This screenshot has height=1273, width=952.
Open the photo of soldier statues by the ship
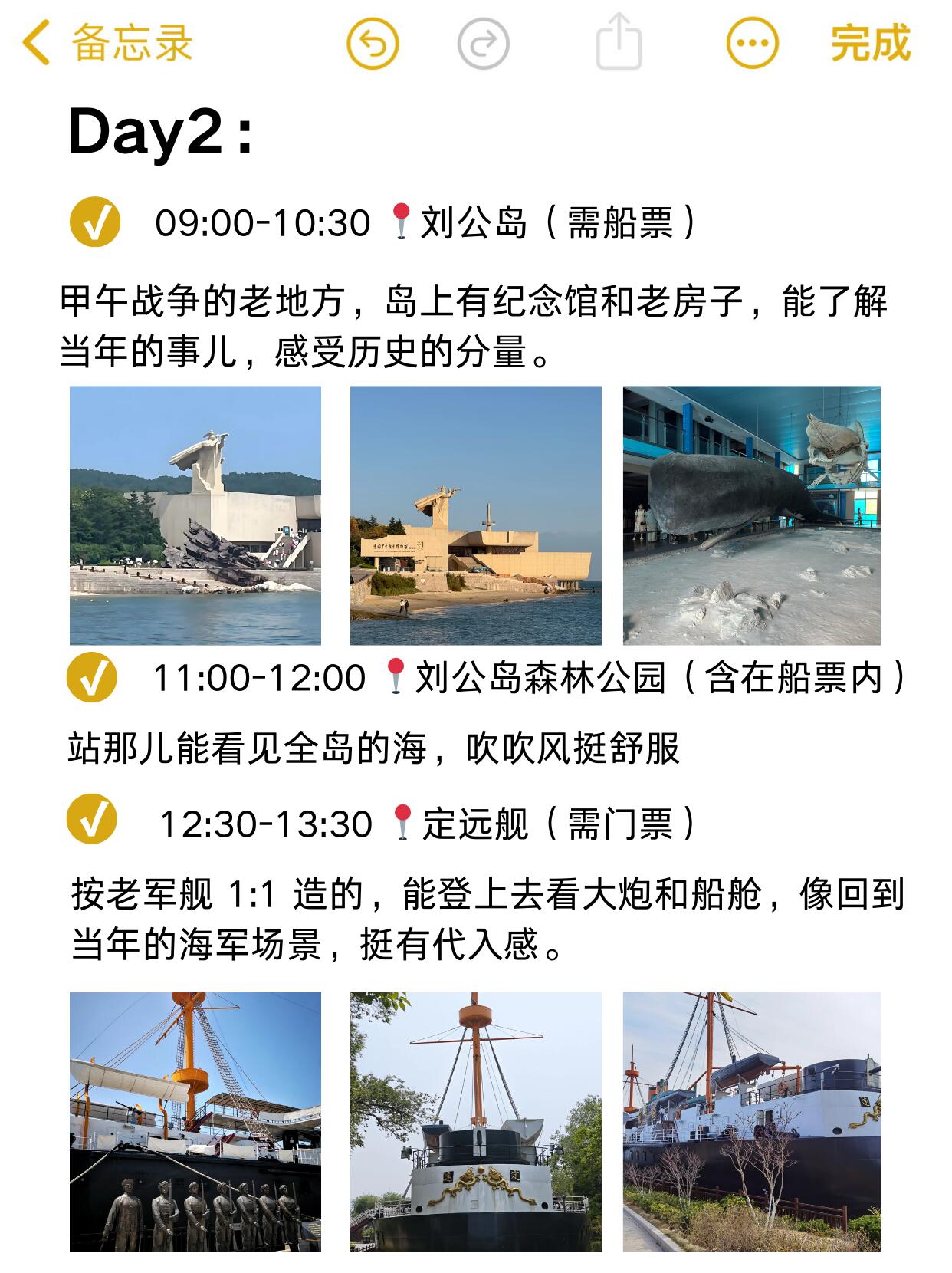[195, 1121]
